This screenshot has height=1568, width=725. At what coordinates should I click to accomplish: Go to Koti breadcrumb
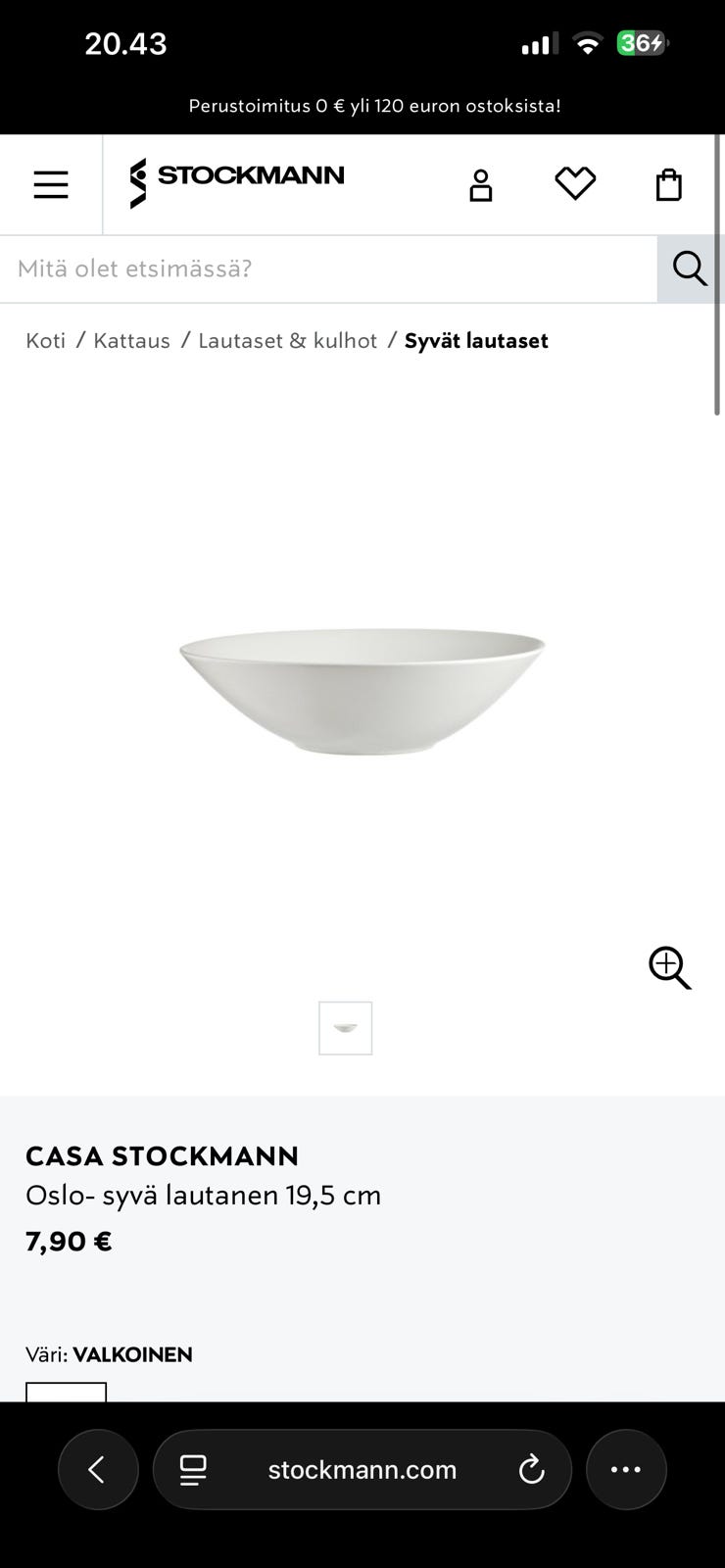tap(45, 341)
